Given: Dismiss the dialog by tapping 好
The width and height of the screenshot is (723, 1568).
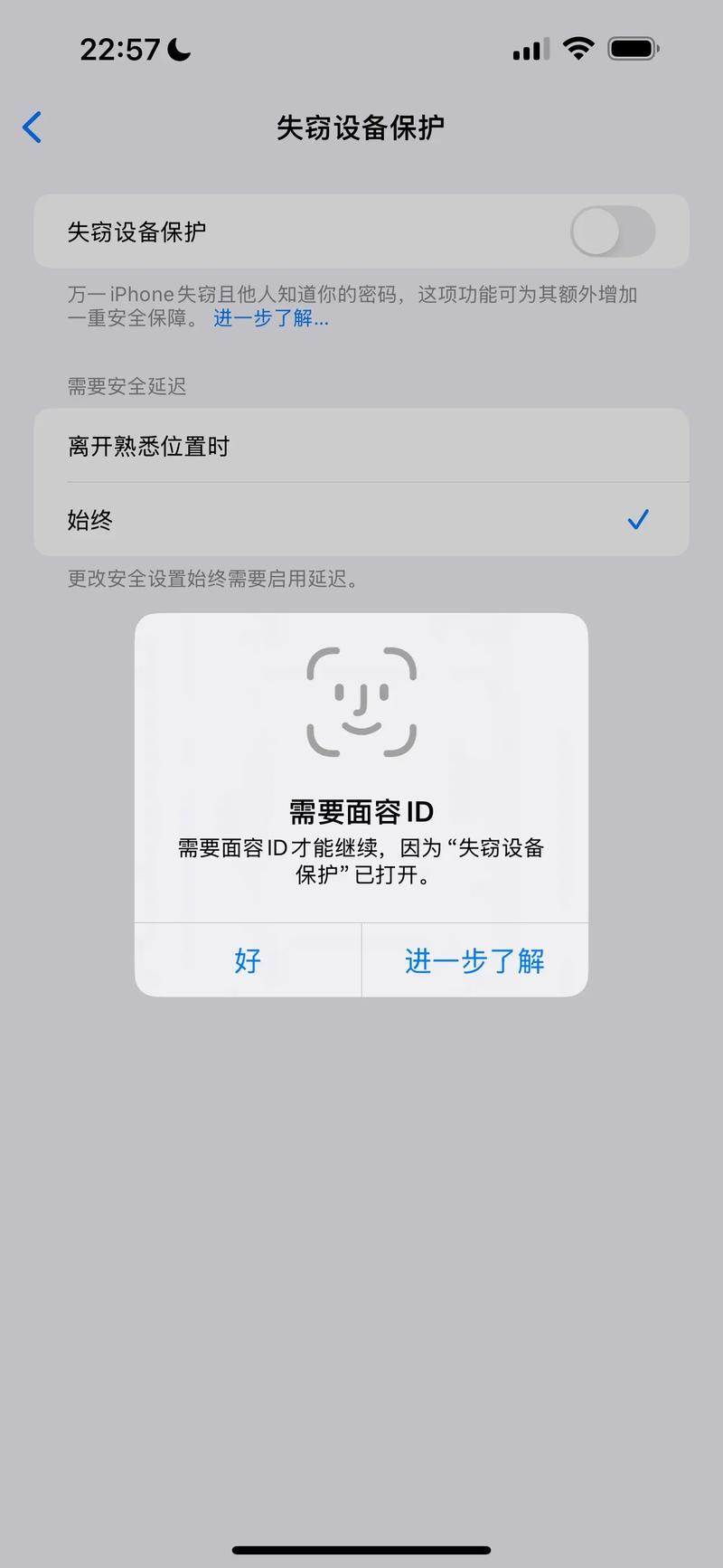Looking at the screenshot, I should tap(247, 961).
